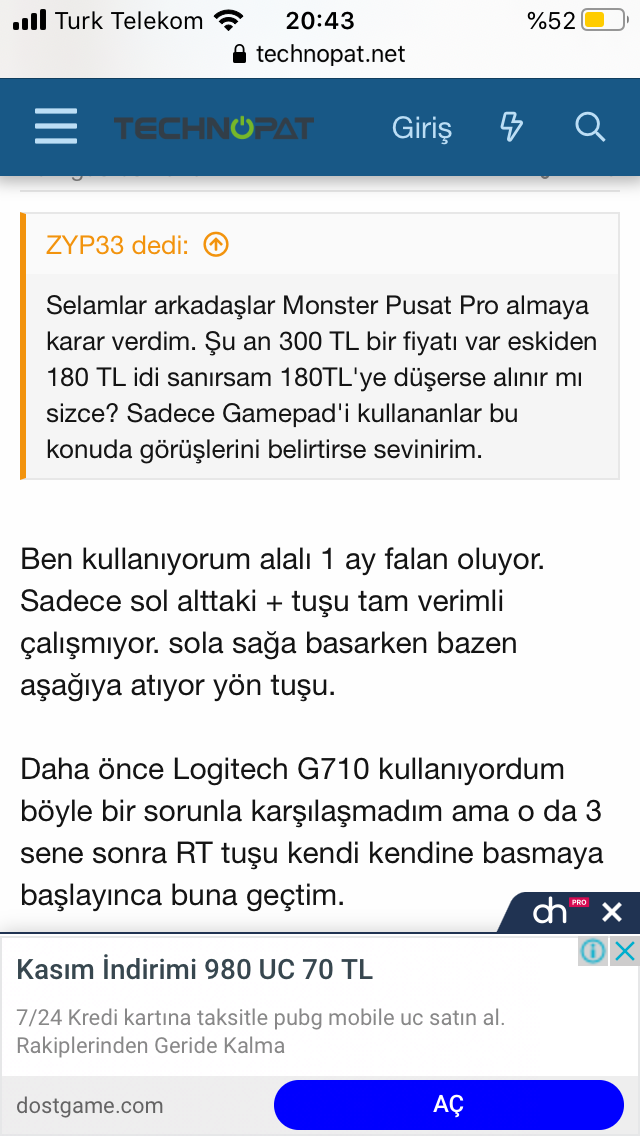
Task: Open the ad info icon
Action: [x=593, y=951]
